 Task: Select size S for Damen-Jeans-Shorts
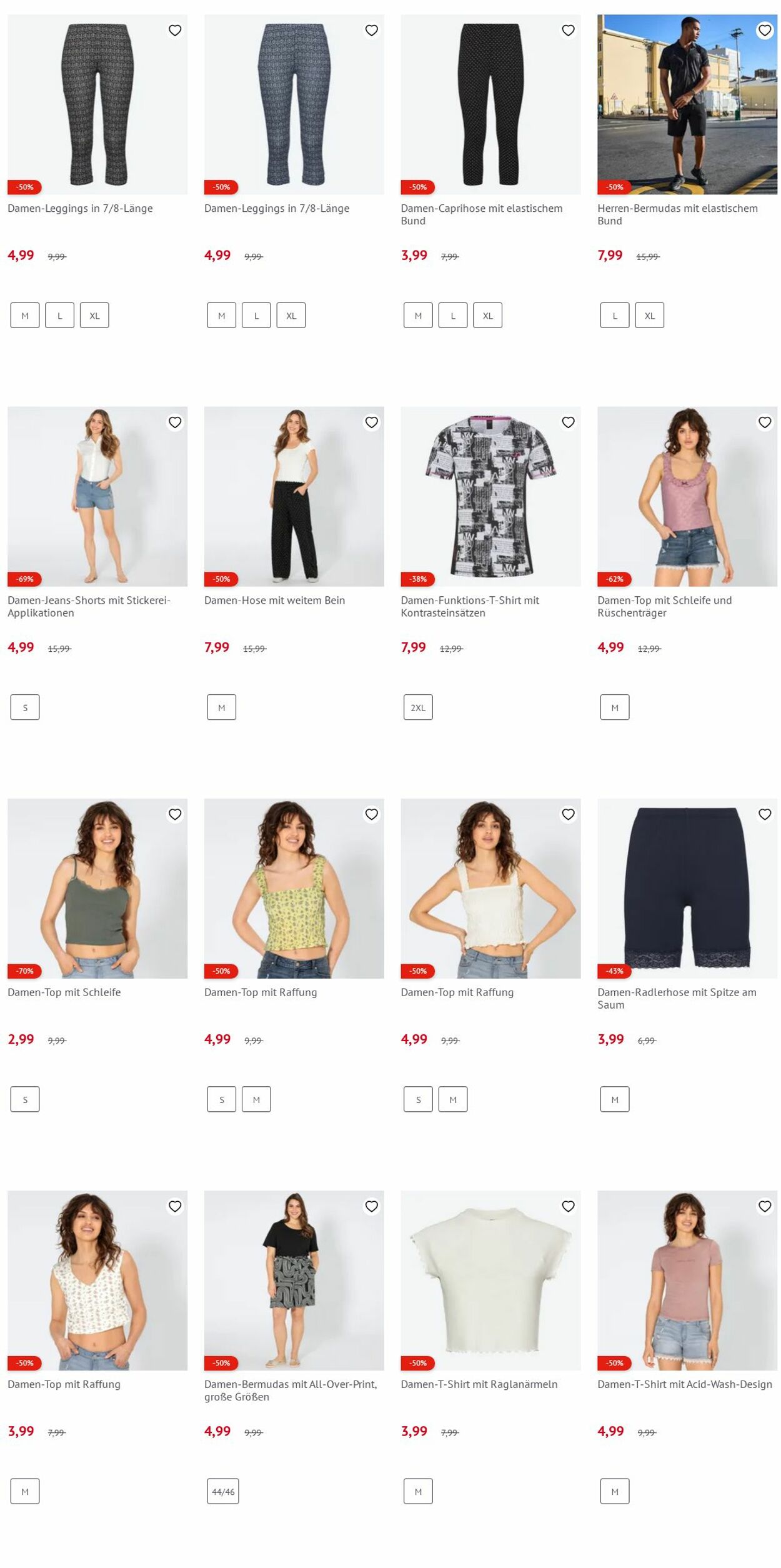click(x=25, y=707)
